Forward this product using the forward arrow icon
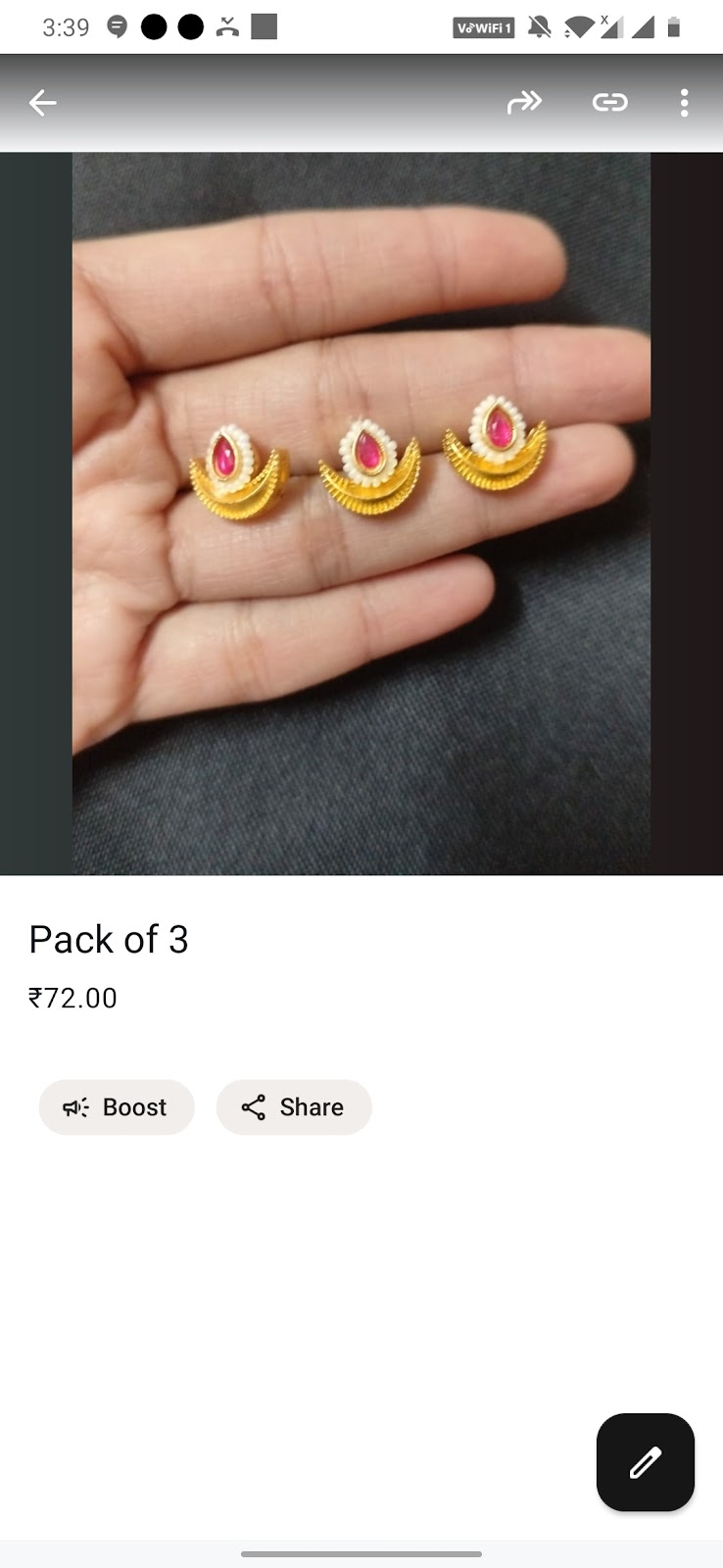Screen dimensions: 723x1568 pyautogui.click(x=525, y=102)
